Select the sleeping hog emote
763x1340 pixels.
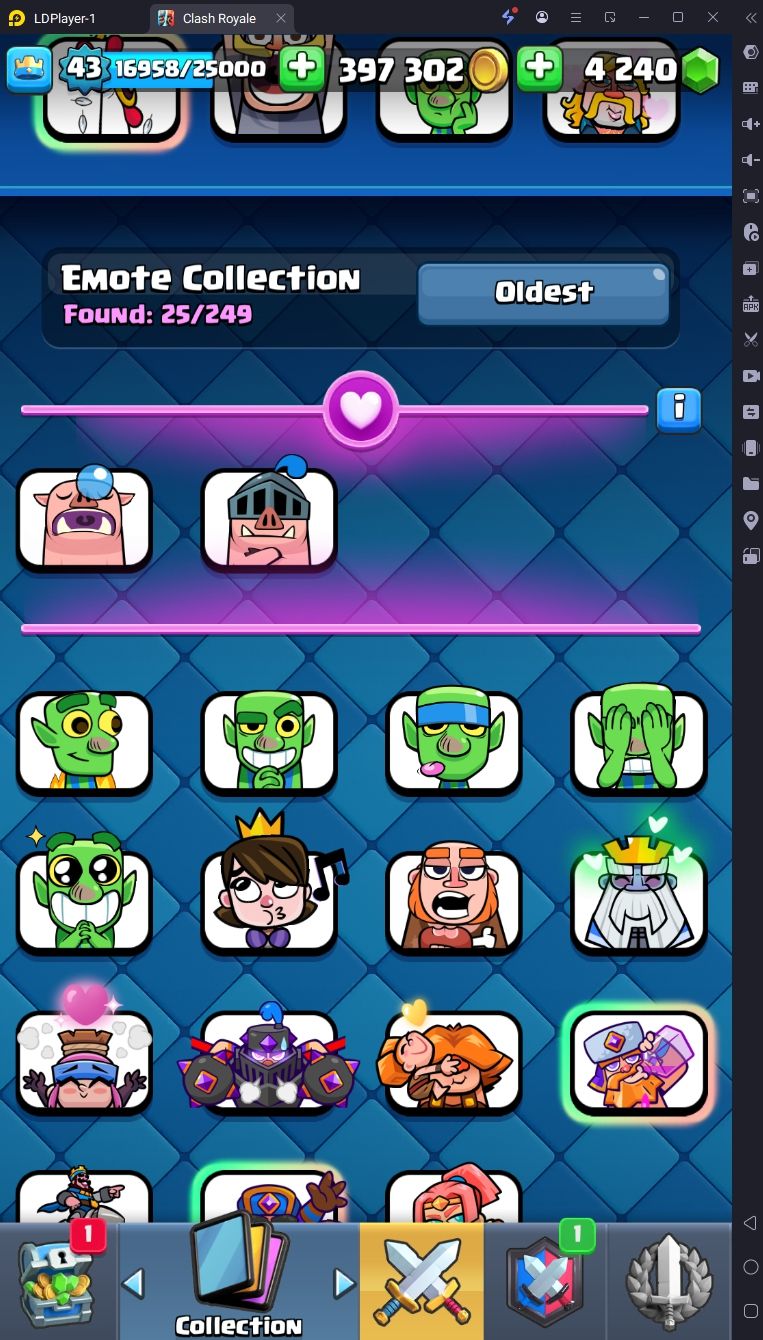(84, 520)
